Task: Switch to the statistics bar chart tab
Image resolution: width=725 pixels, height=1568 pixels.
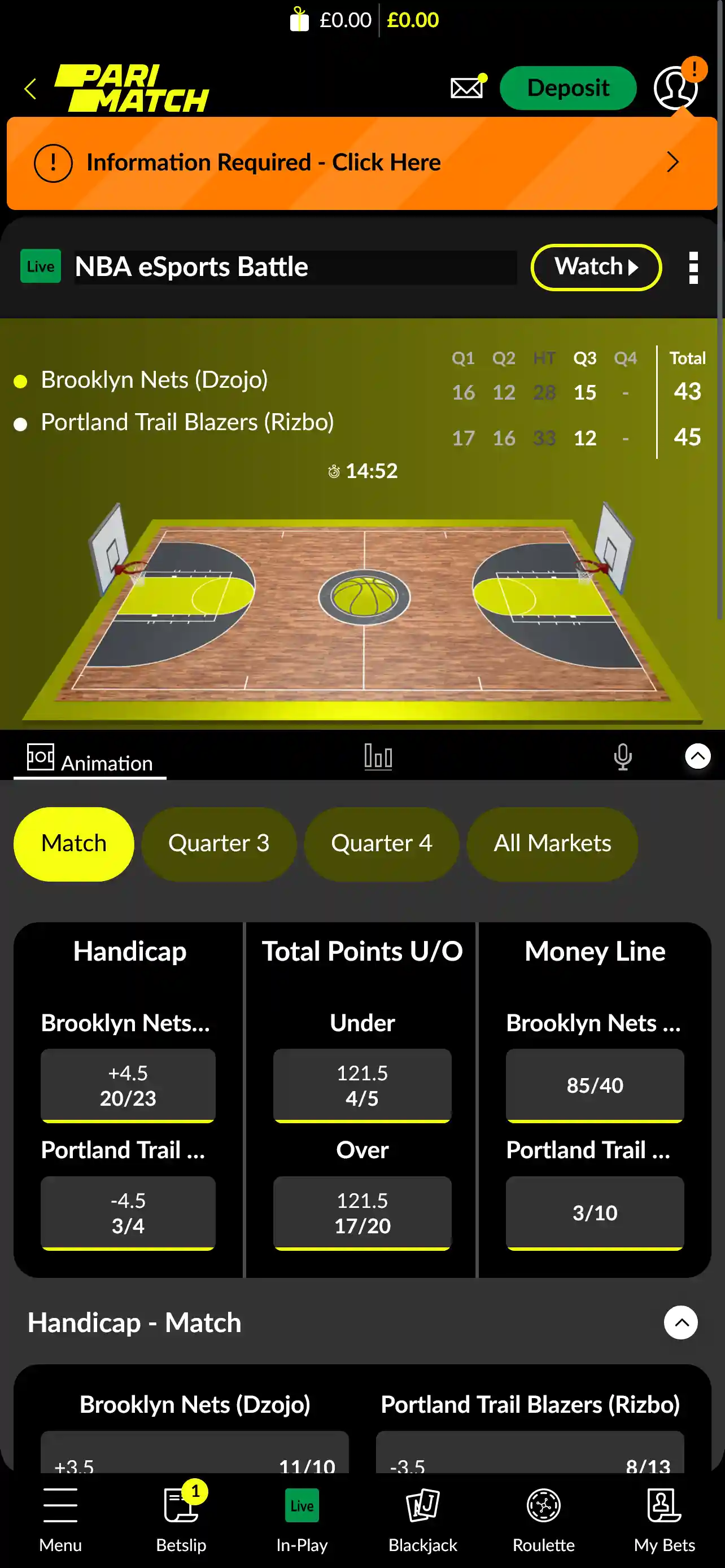Action: [x=378, y=756]
